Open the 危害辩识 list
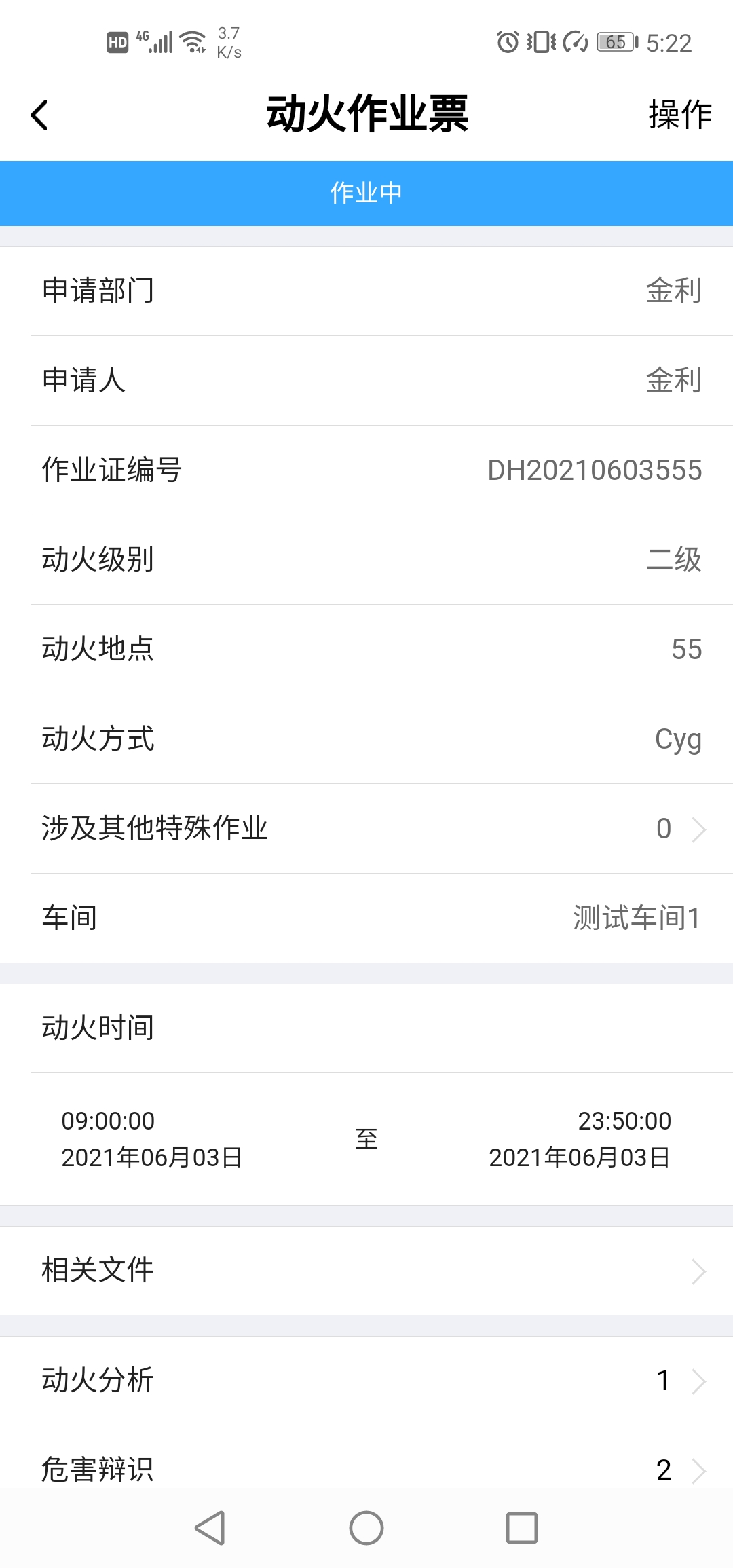733x1568 pixels. coord(366,1470)
